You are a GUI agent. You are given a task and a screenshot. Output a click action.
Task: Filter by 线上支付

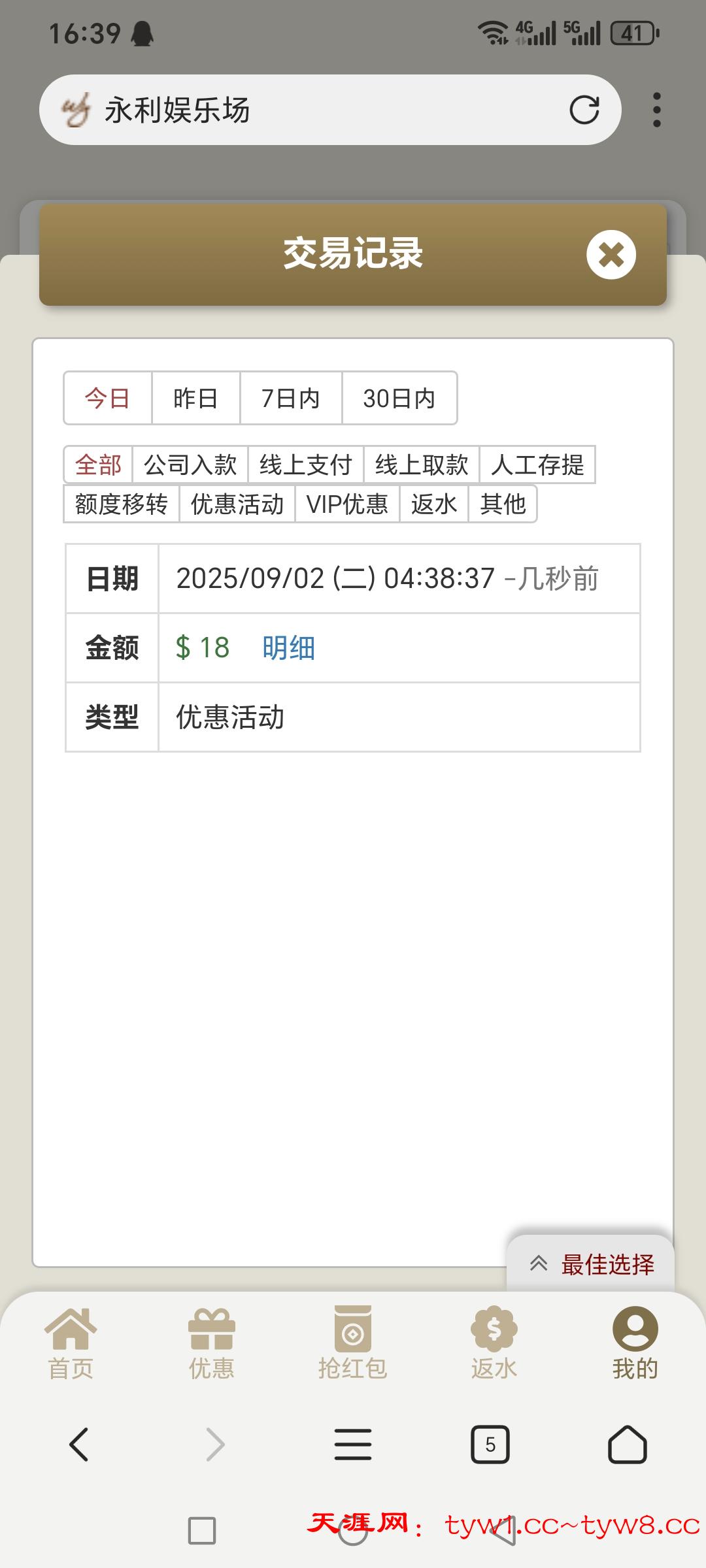[305, 465]
